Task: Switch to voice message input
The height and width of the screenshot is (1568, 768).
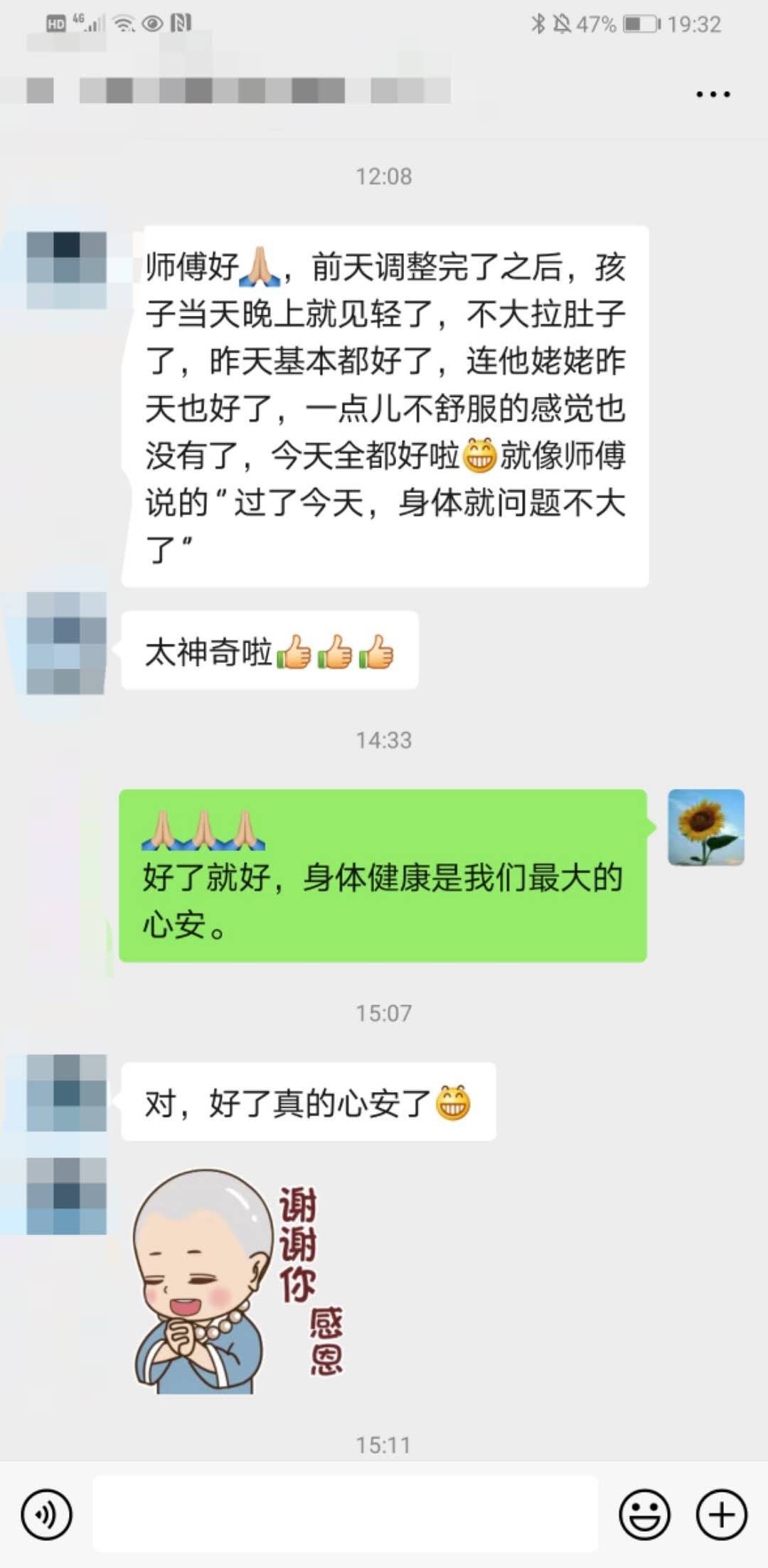Action: point(47,1515)
